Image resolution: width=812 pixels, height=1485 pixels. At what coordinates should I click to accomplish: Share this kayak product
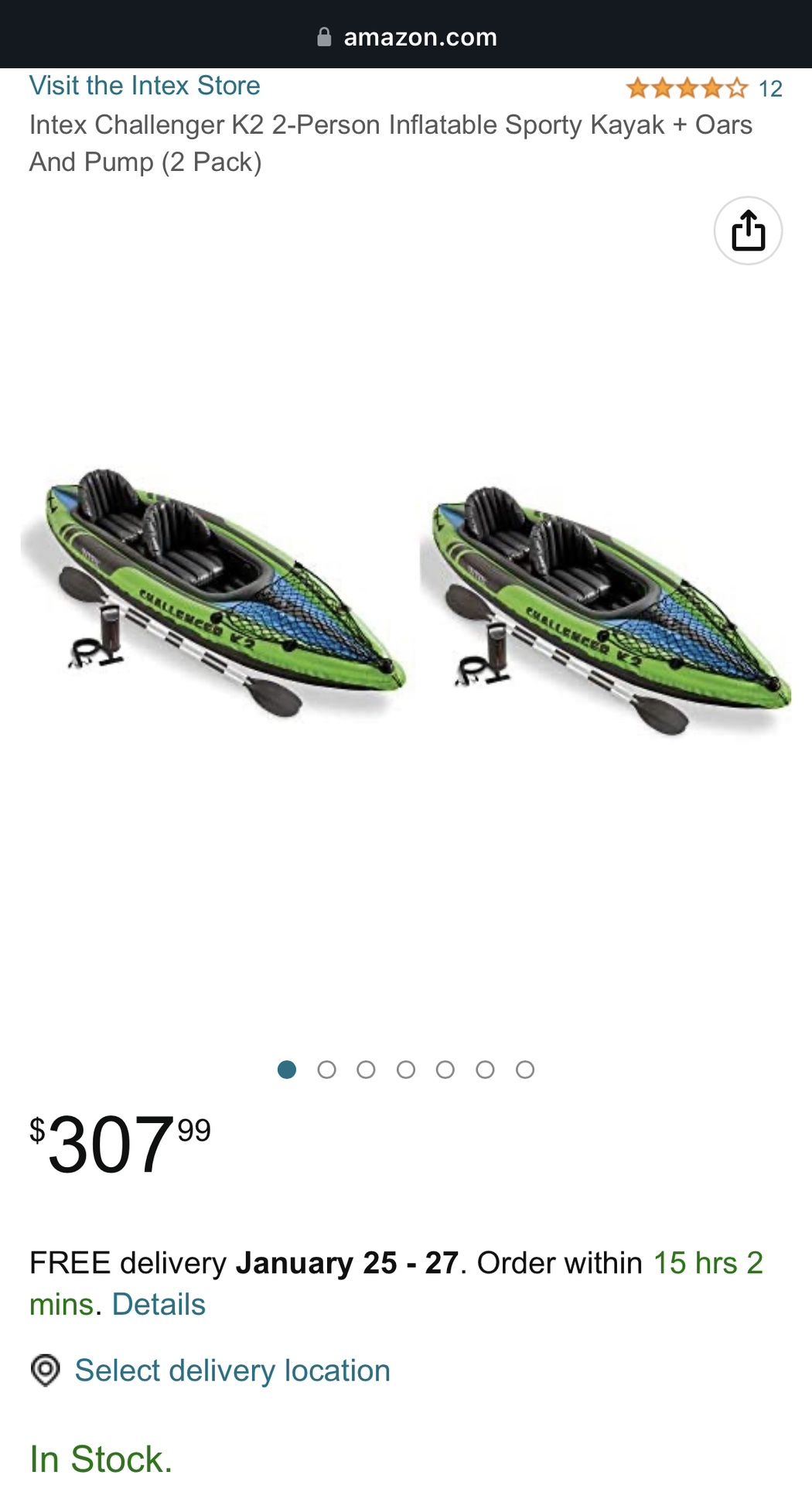(748, 230)
